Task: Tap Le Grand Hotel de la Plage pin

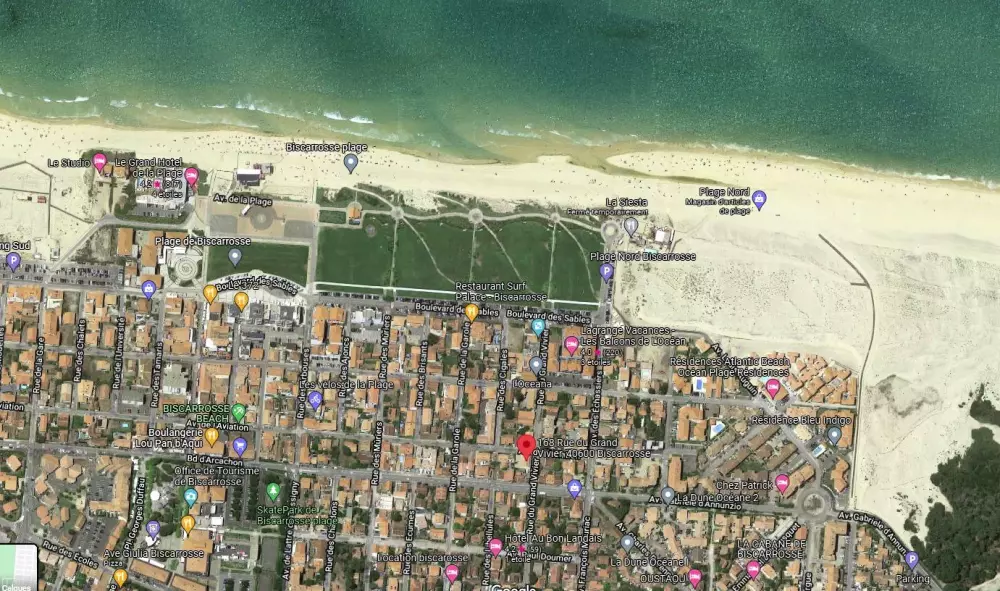Action: pyautogui.click(x=191, y=176)
